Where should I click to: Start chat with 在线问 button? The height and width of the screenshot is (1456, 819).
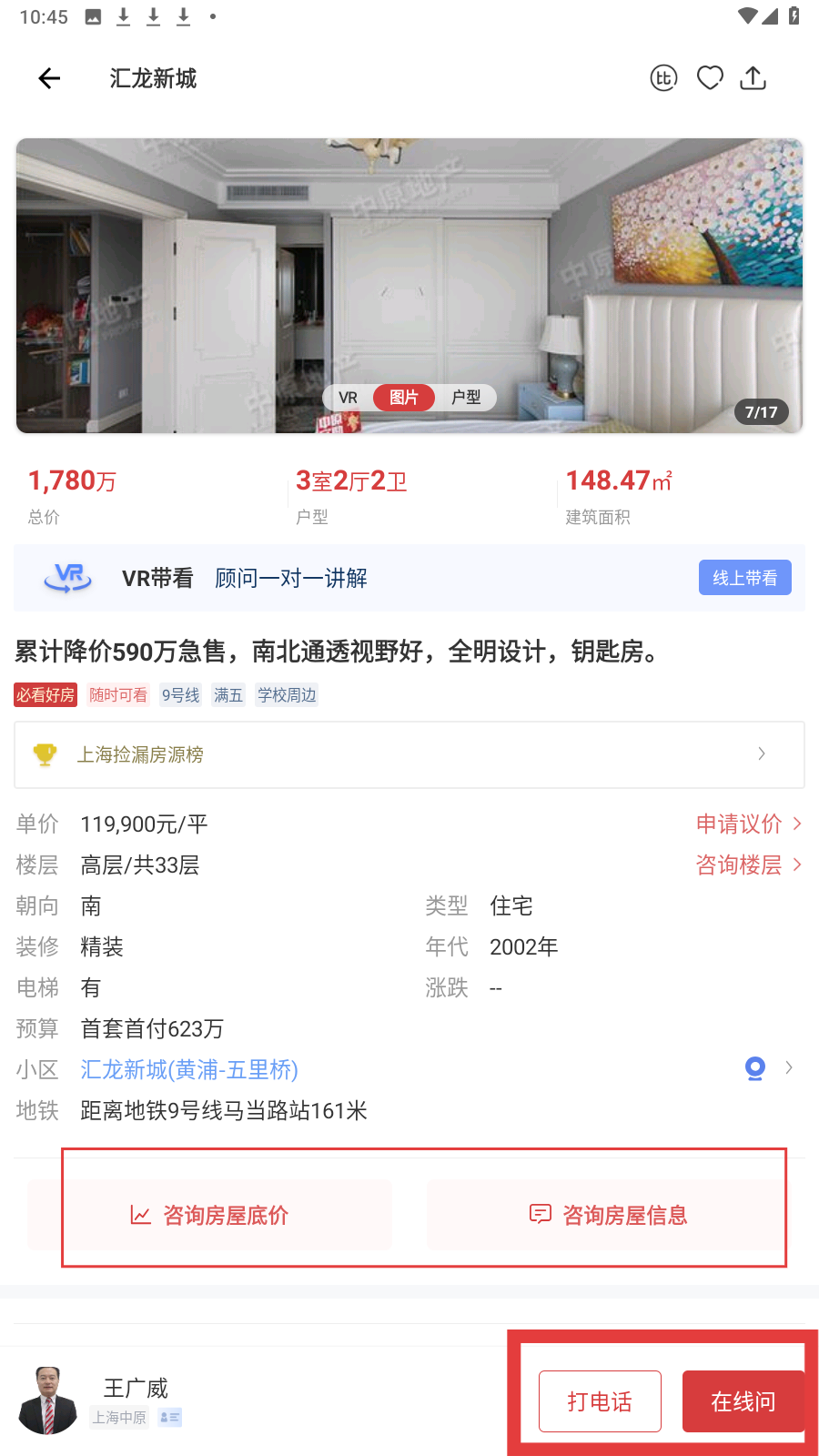tap(743, 1401)
